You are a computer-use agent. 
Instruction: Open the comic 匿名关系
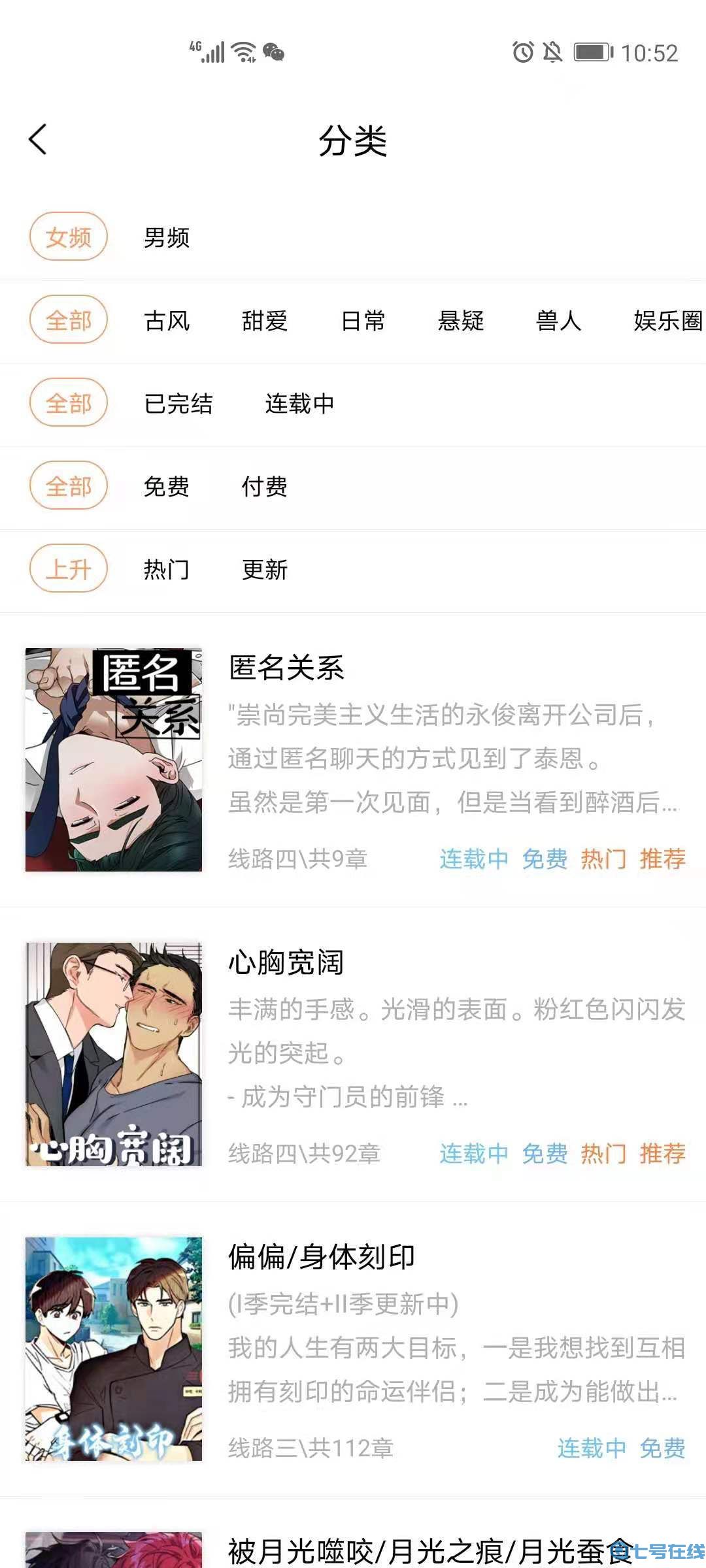pos(286,668)
